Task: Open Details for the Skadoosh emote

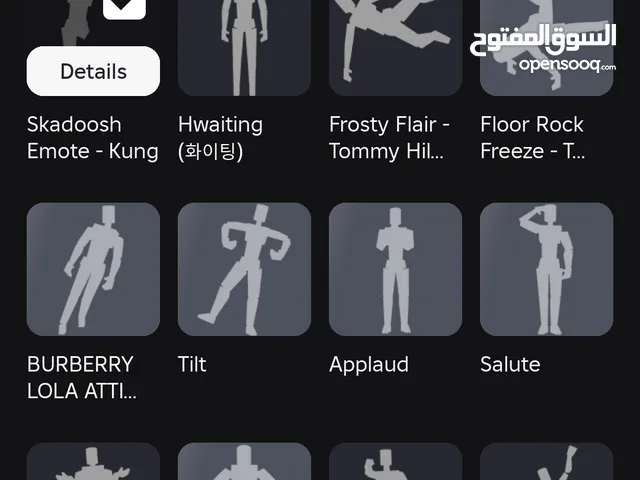Action: pyautogui.click(x=93, y=71)
